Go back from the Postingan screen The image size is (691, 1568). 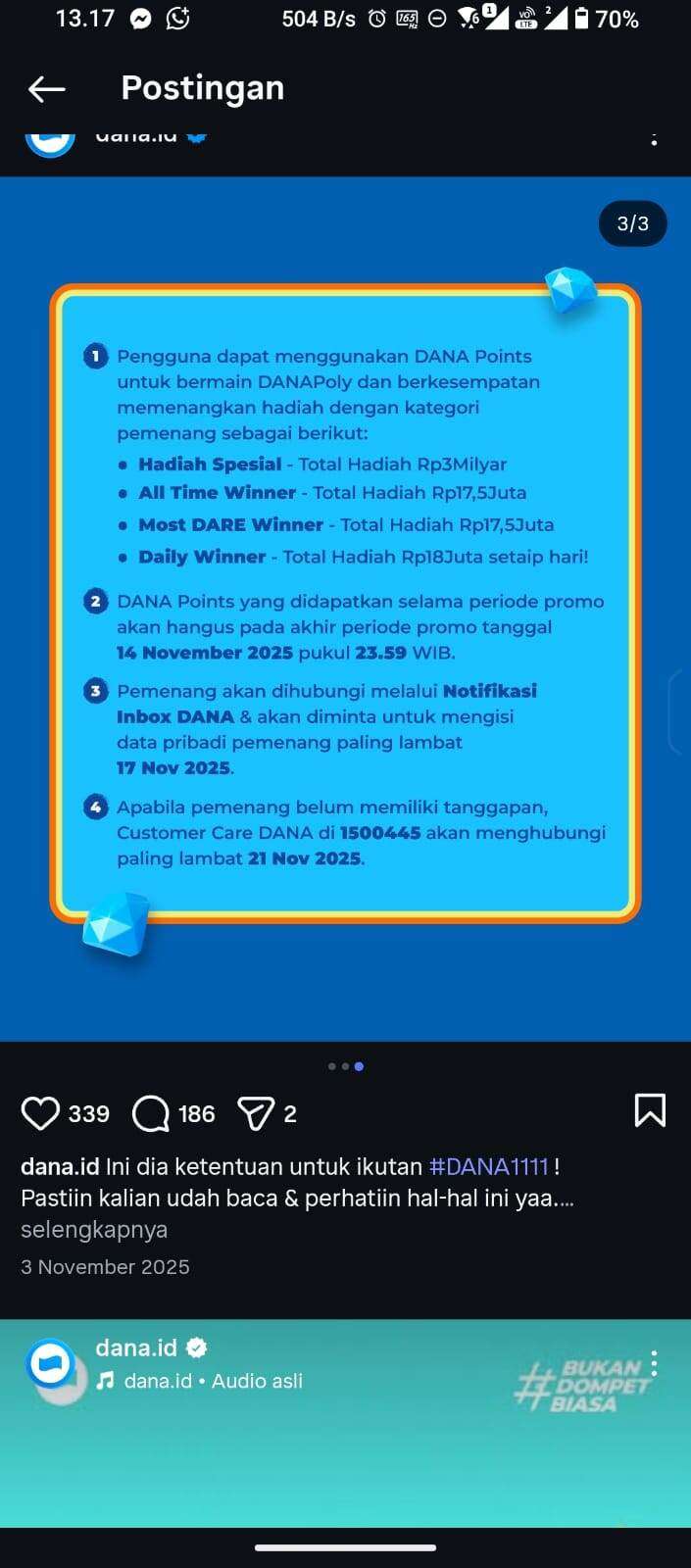point(46,89)
